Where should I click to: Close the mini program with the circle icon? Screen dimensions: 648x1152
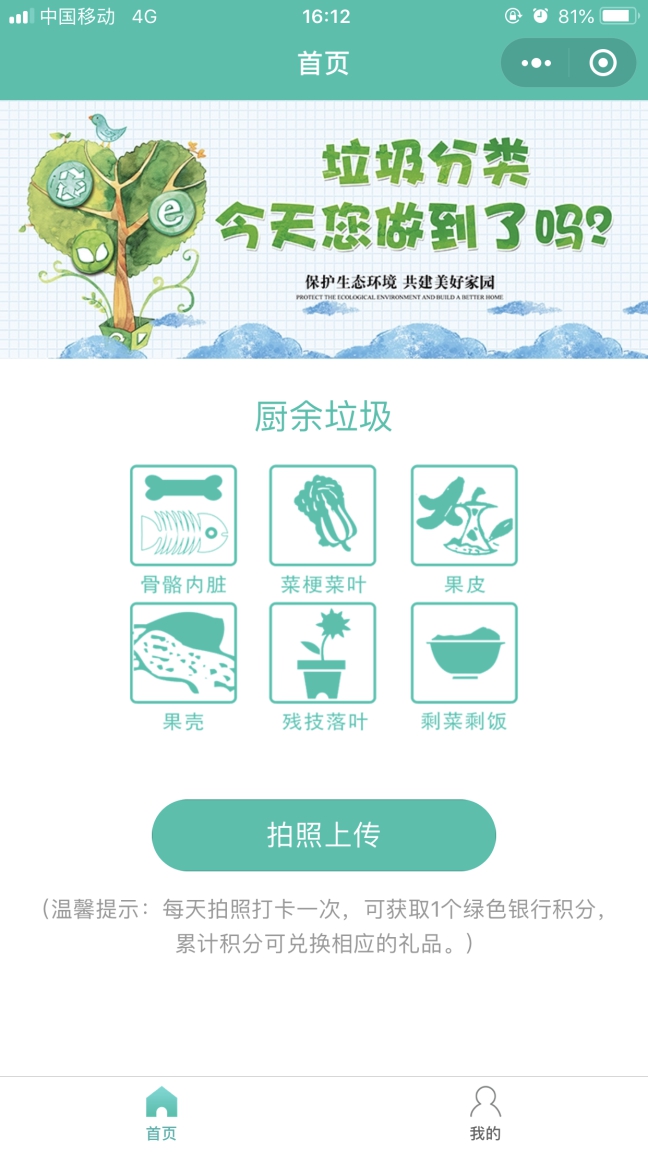click(x=603, y=63)
